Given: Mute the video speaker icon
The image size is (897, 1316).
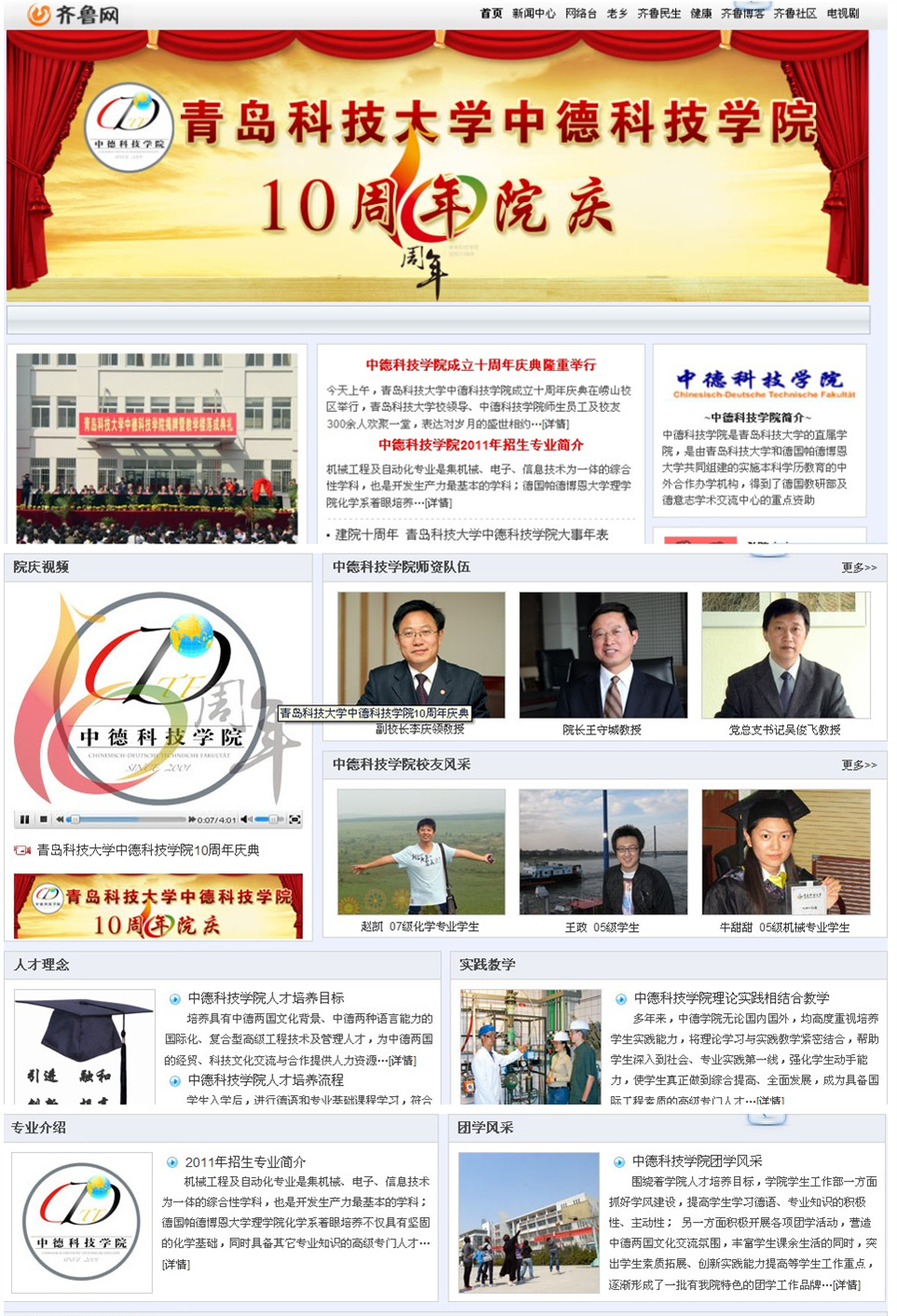Looking at the screenshot, I should pos(245,819).
